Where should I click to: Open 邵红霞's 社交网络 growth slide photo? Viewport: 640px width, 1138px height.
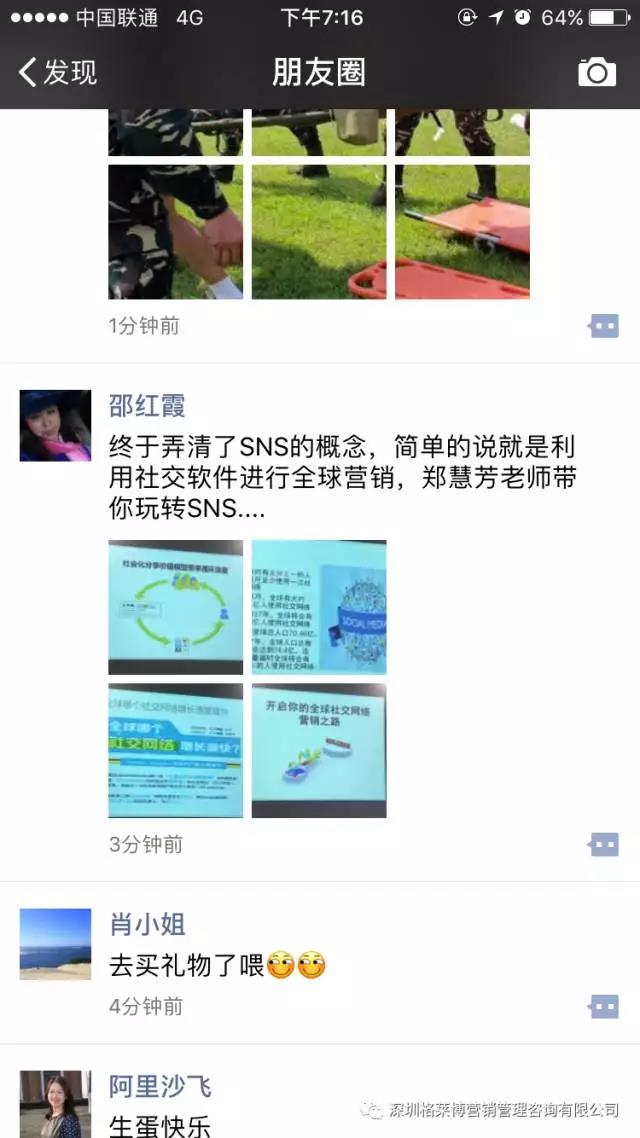[x=176, y=750]
